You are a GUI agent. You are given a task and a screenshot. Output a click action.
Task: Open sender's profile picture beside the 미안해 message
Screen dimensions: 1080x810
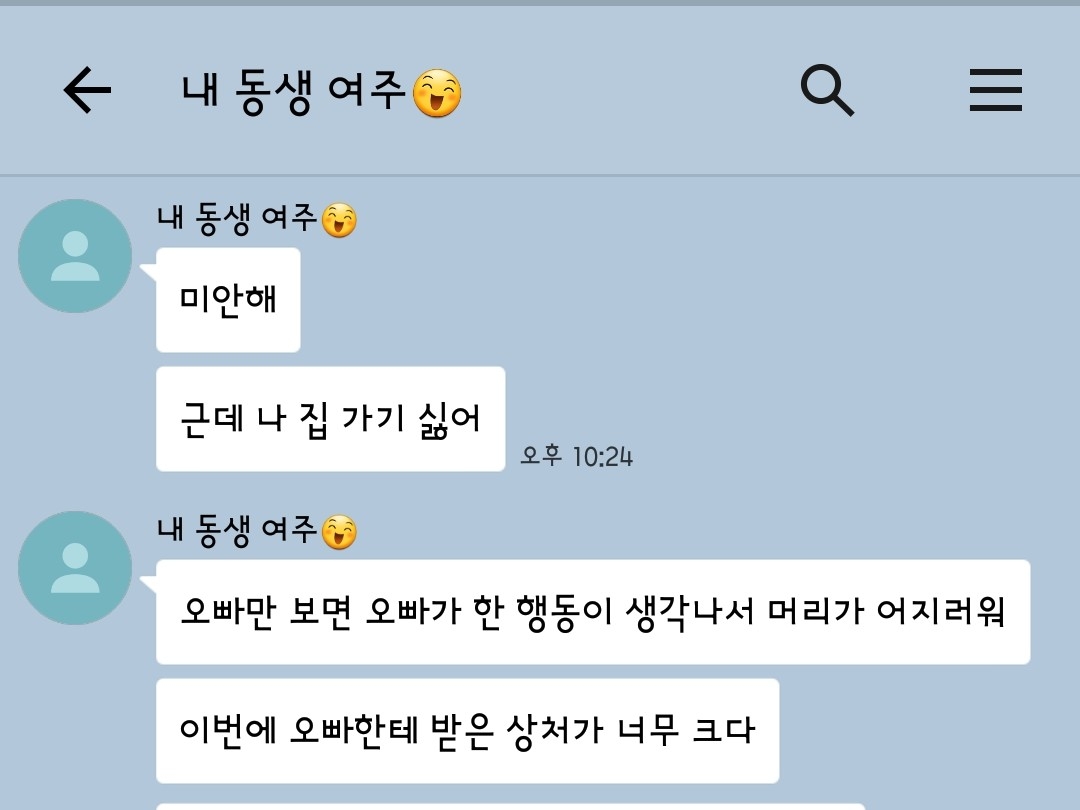click(75, 256)
